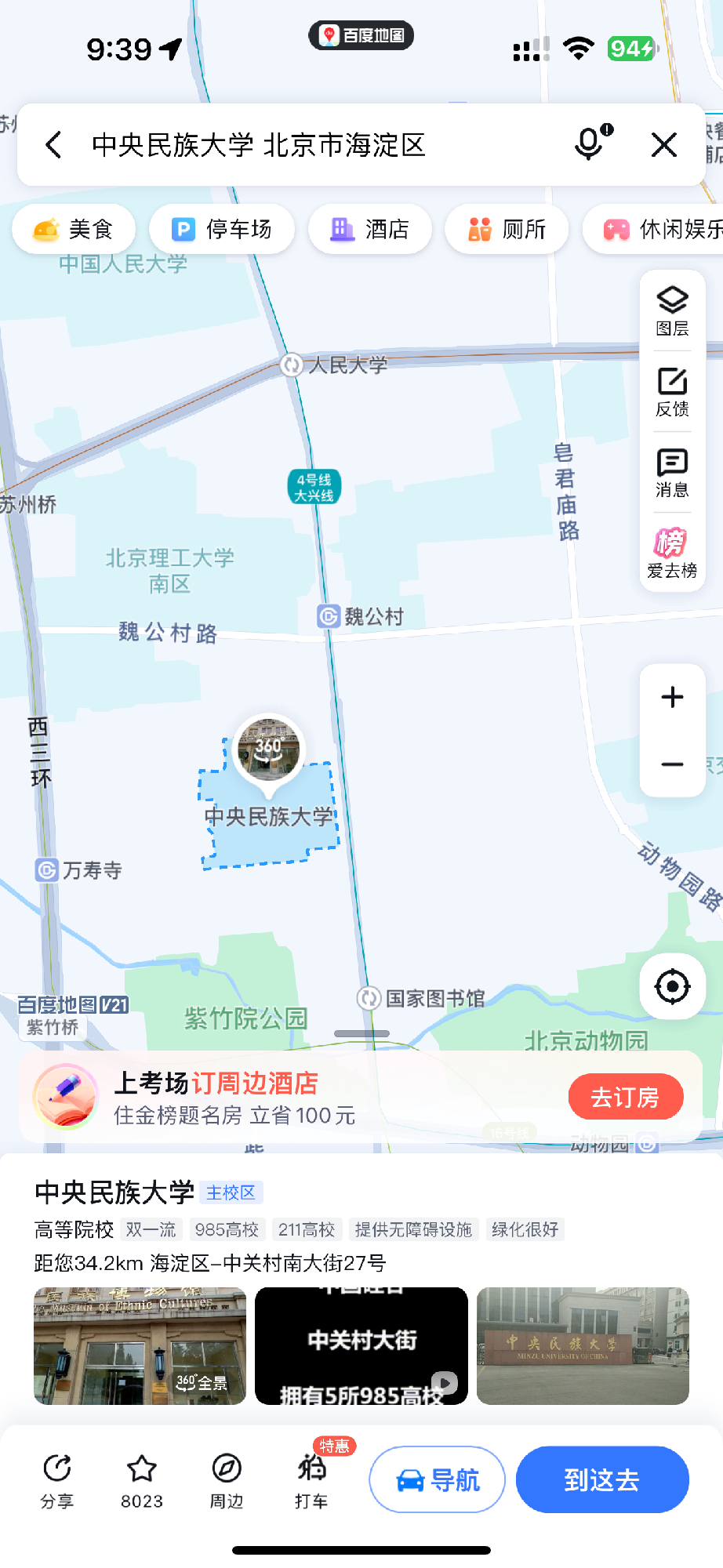Screen dimensions: 723x1568
Task: Open 反馈 feedback
Action: 672,392
